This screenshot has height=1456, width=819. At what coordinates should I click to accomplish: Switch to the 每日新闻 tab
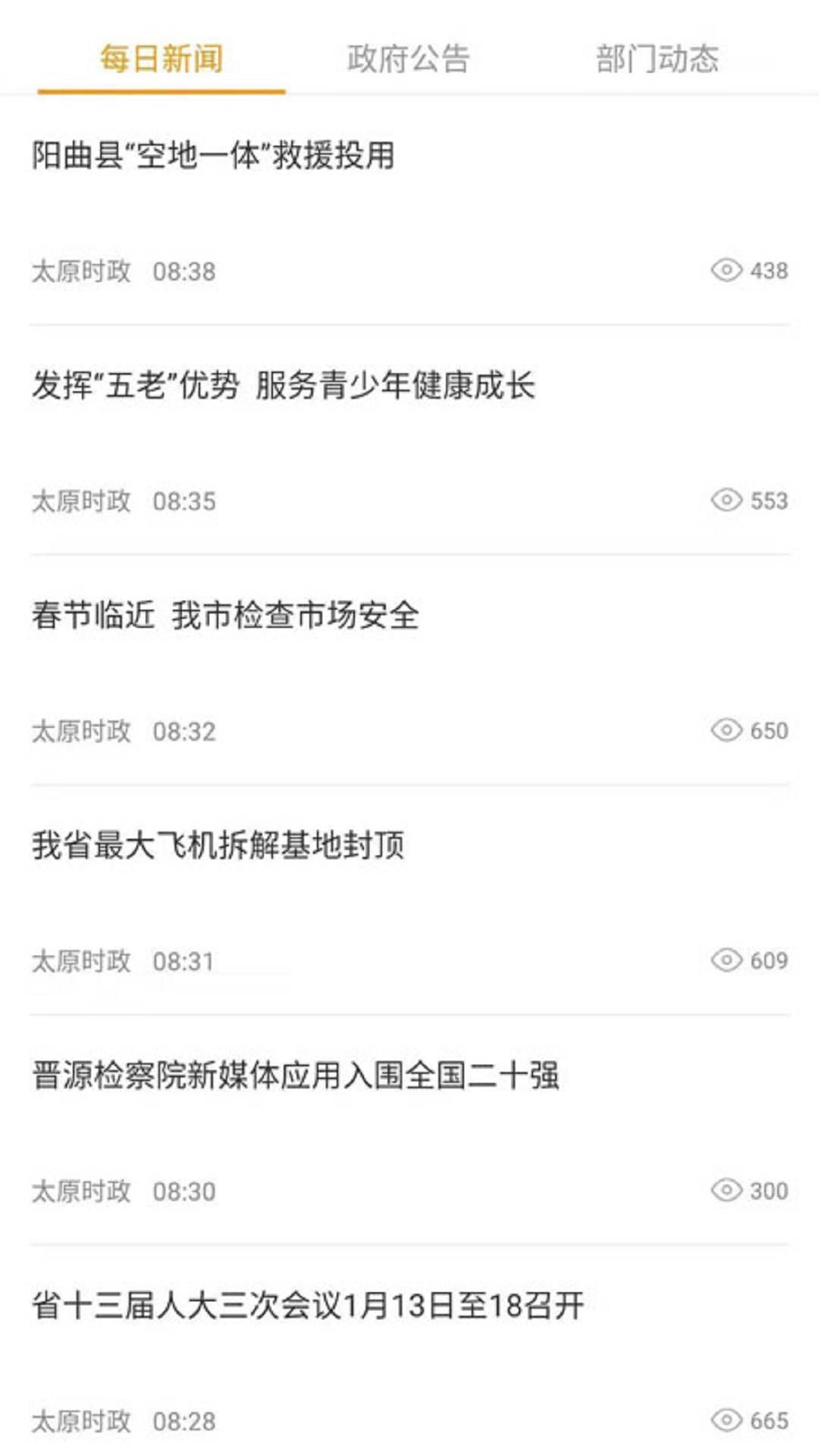[162, 59]
